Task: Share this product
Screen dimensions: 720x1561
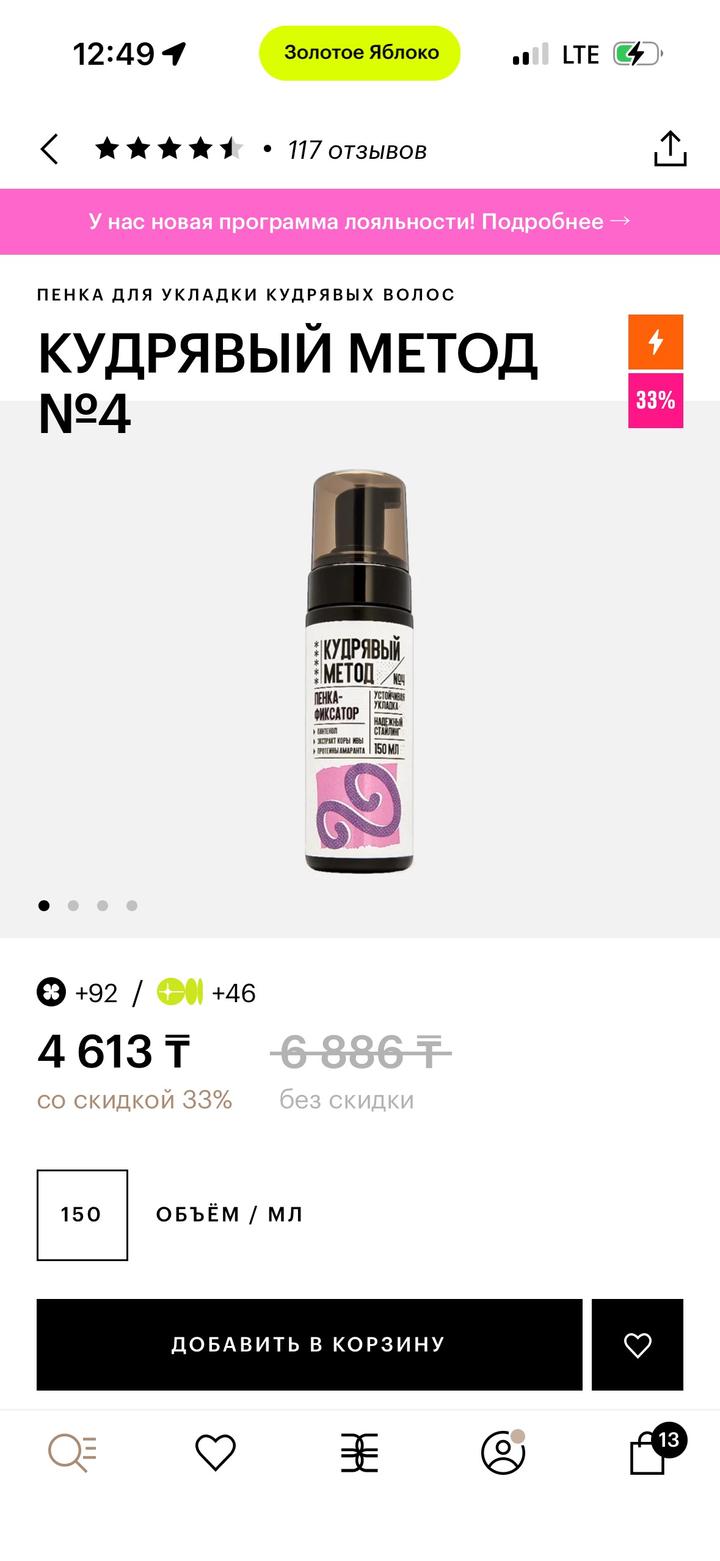Action: pos(669,150)
